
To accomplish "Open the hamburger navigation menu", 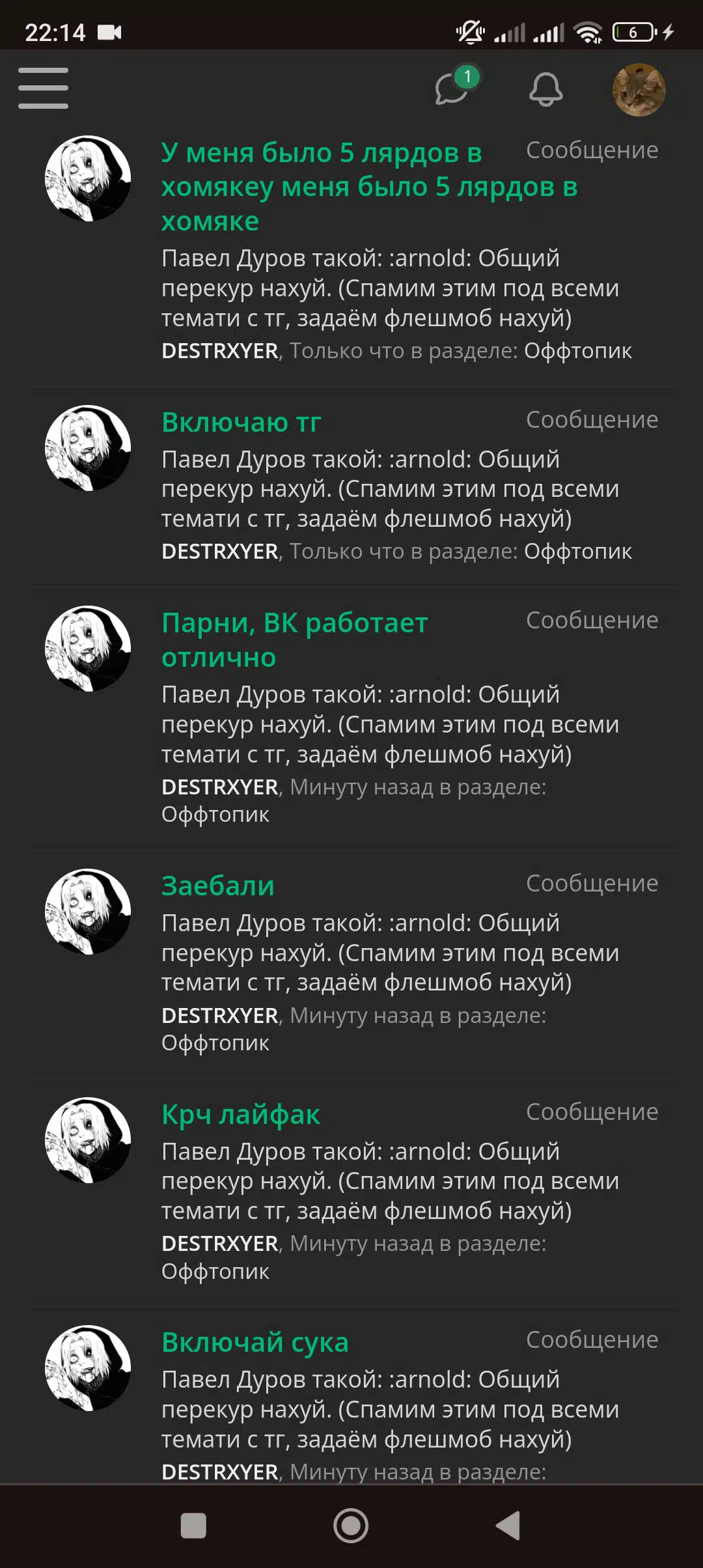I will click(x=43, y=88).
